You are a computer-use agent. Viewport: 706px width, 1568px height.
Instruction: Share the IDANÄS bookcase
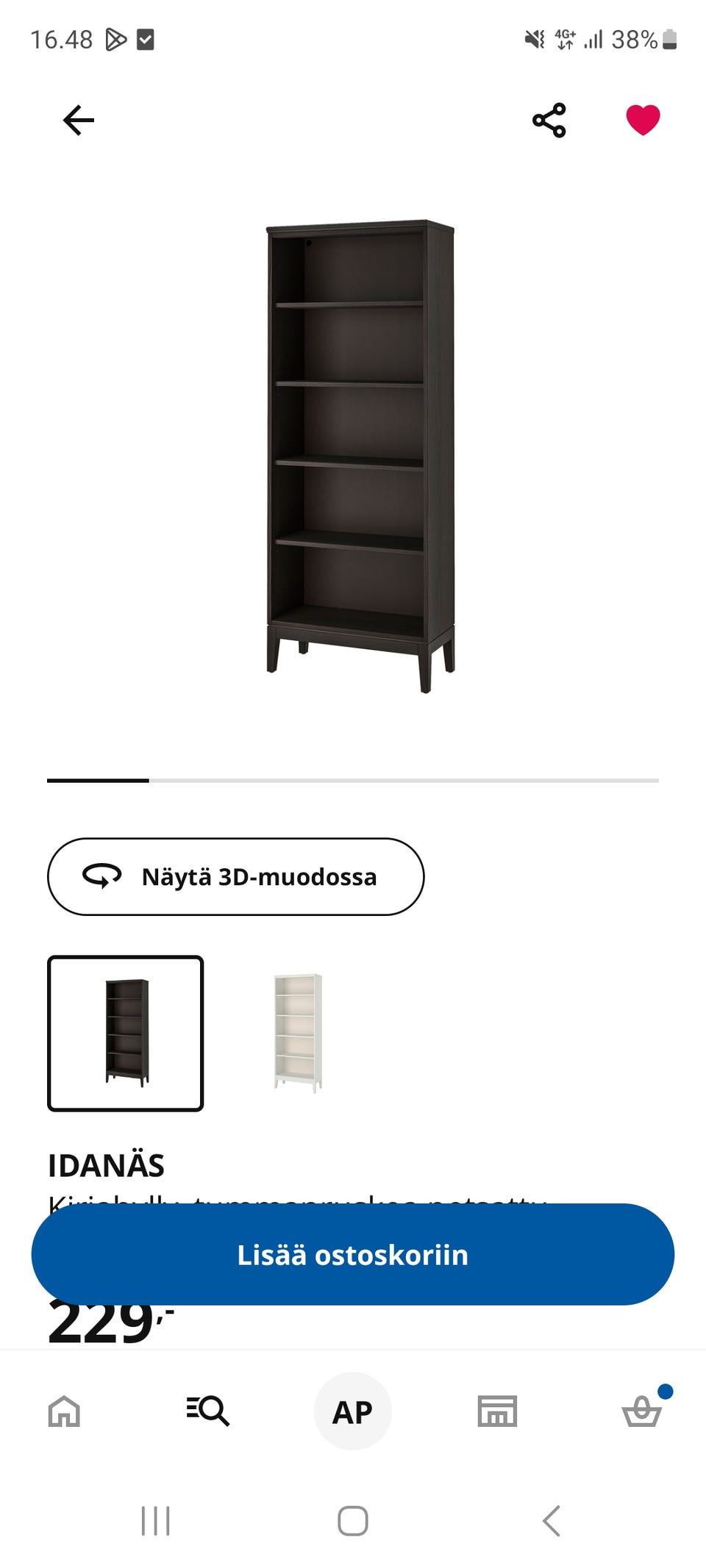coord(549,121)
